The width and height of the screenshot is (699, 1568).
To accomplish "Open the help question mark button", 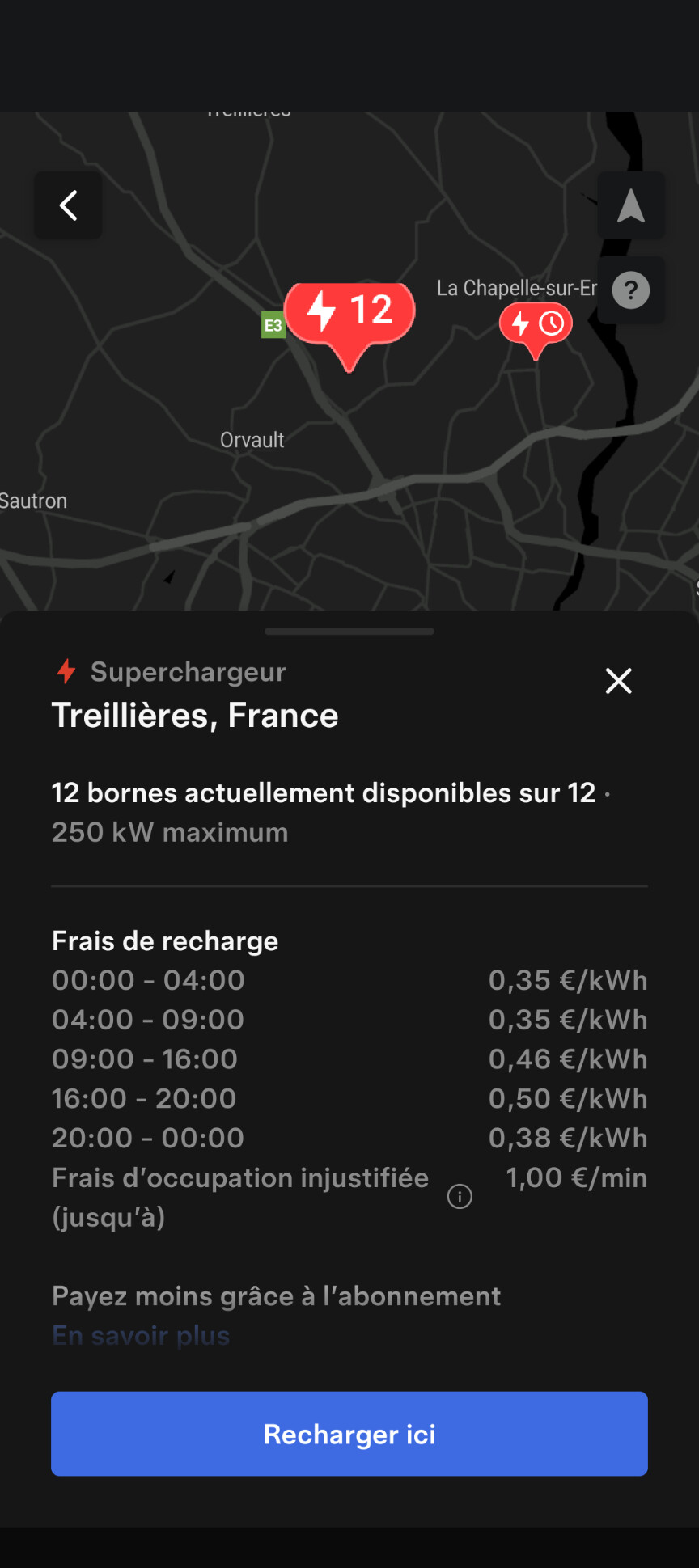I will (631, 290).
